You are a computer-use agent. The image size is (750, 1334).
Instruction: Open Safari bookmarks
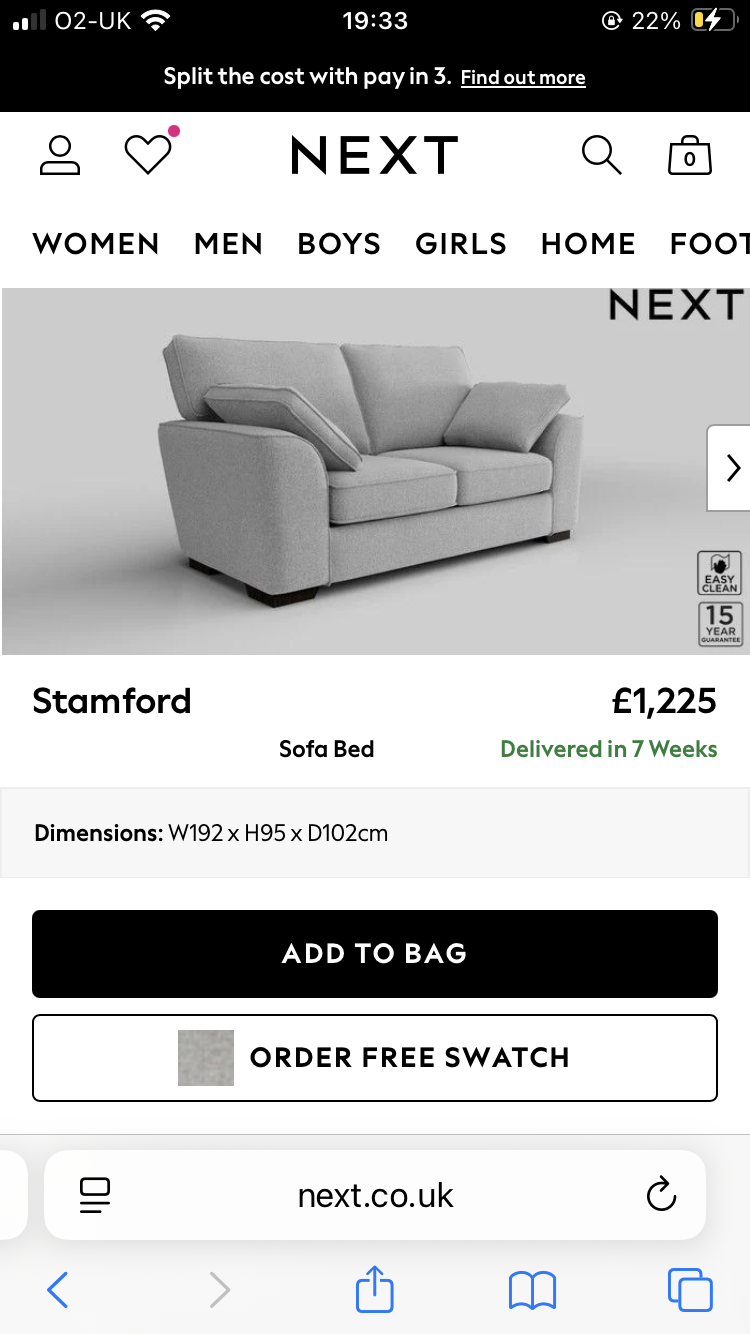532,1290
